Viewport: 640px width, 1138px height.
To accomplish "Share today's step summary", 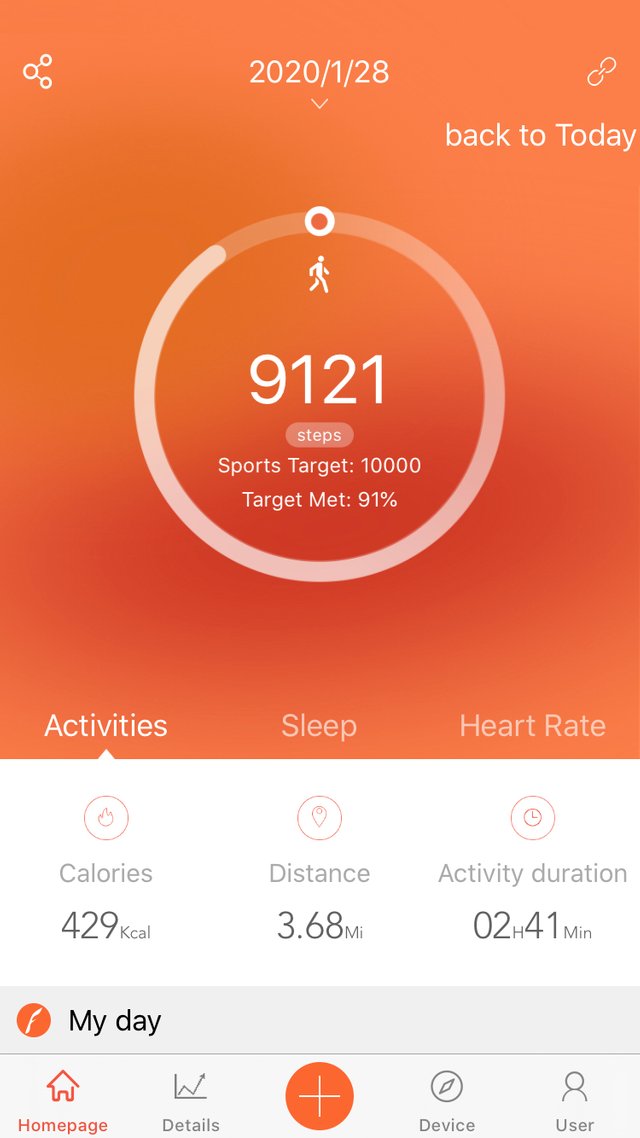I will 38,72.
